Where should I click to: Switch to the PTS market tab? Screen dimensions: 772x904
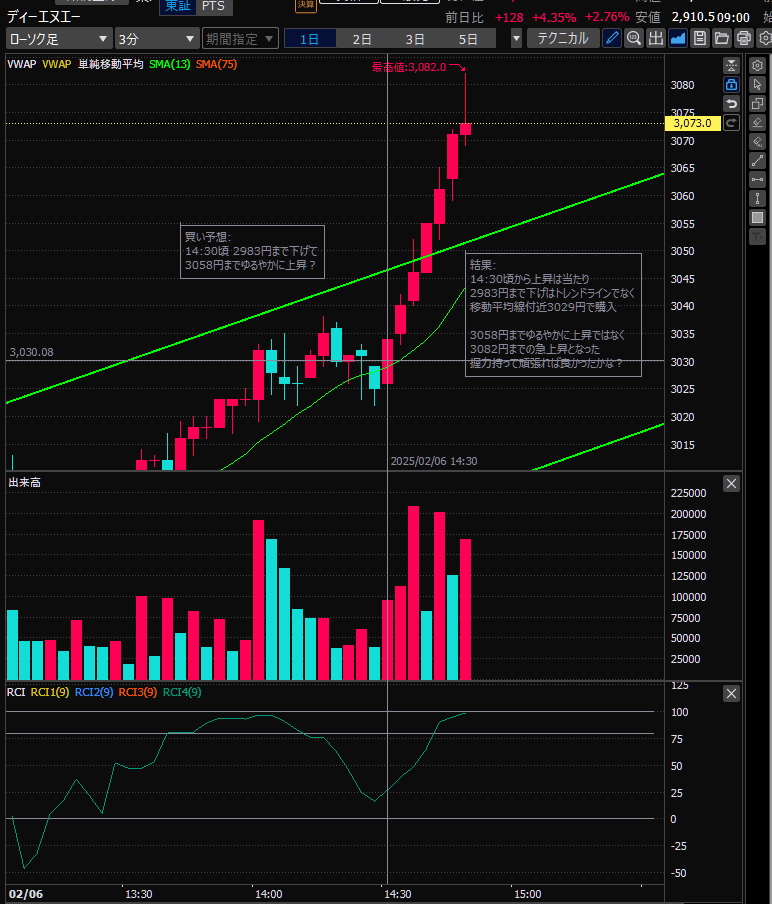click(212, 6)
